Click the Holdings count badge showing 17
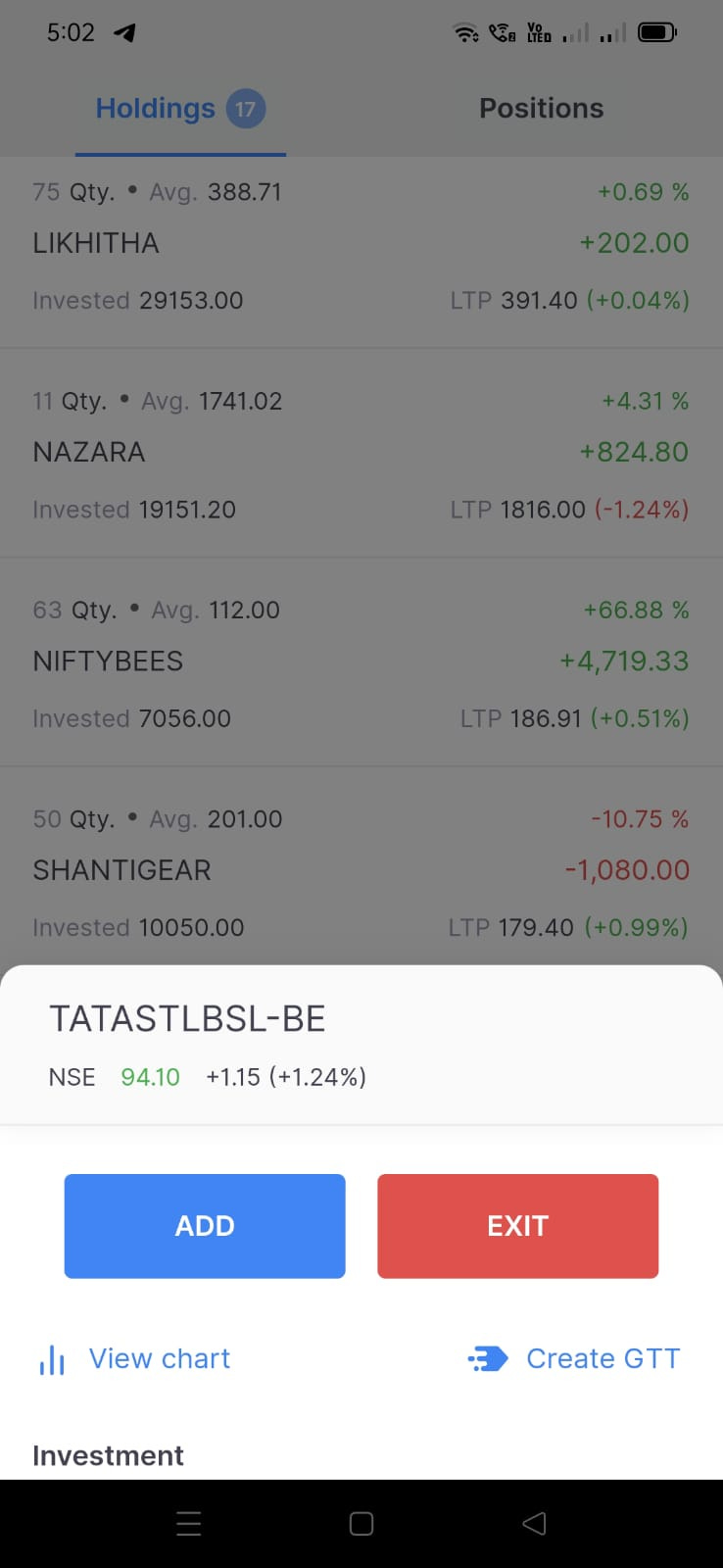723x1568 pixels. coord(246,108)
